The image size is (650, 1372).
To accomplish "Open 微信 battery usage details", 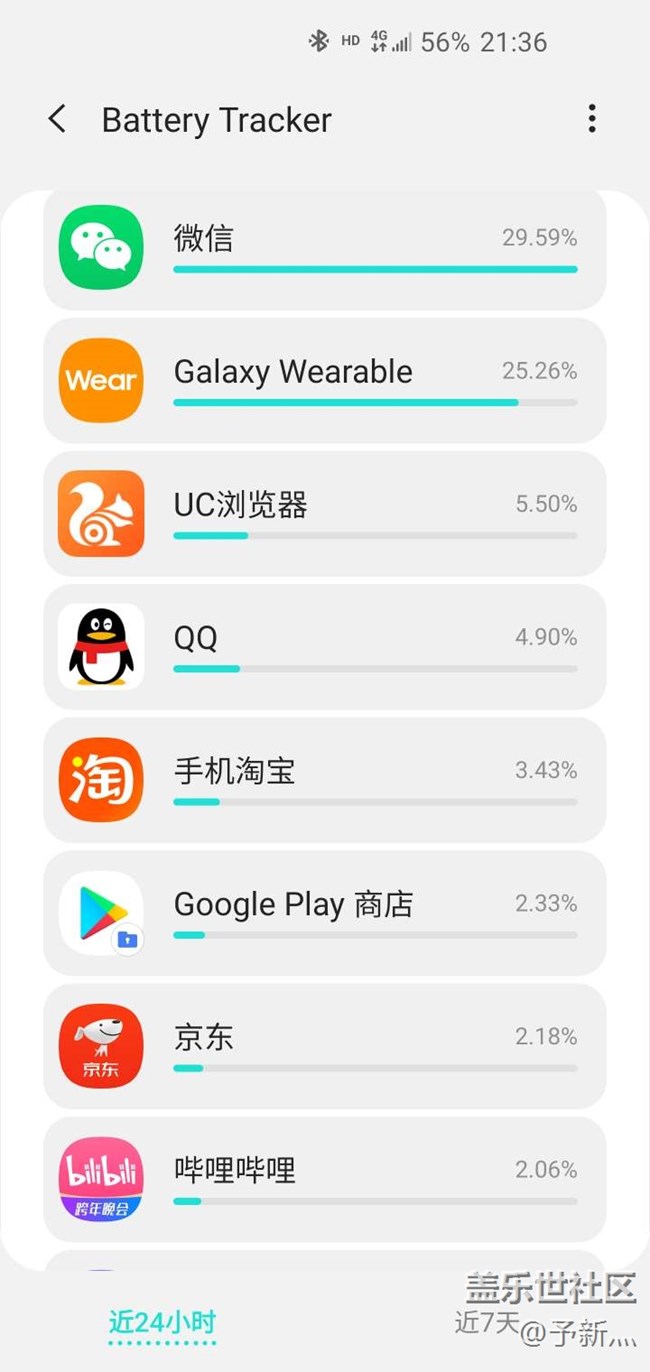I will coord(324,248).
